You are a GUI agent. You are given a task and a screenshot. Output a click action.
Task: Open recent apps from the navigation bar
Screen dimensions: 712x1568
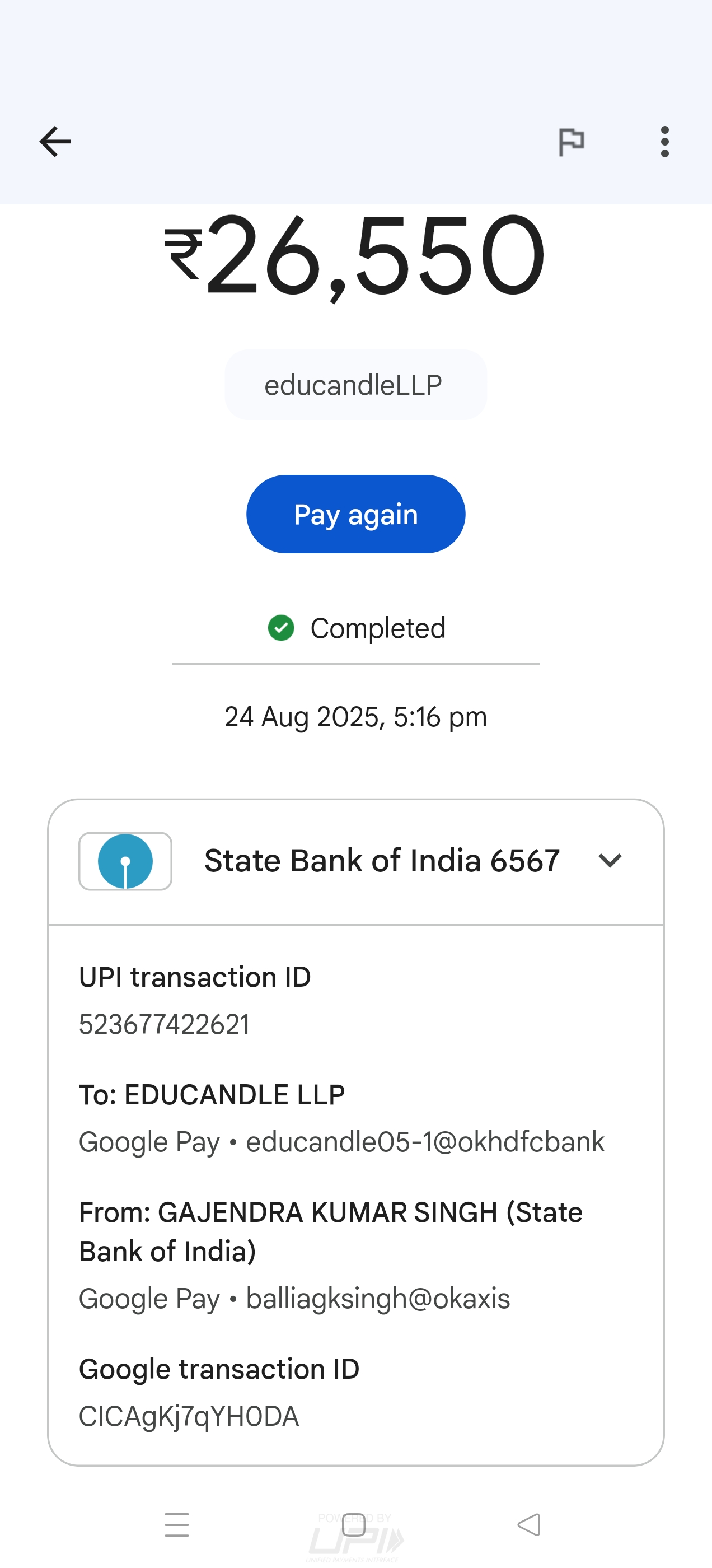point(177,1525)
